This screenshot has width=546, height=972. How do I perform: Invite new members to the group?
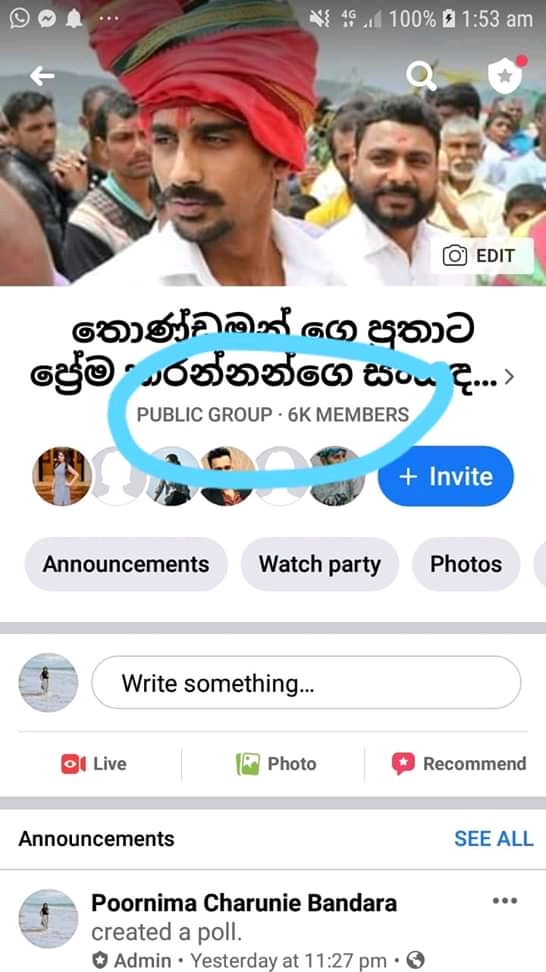(446, 476)
